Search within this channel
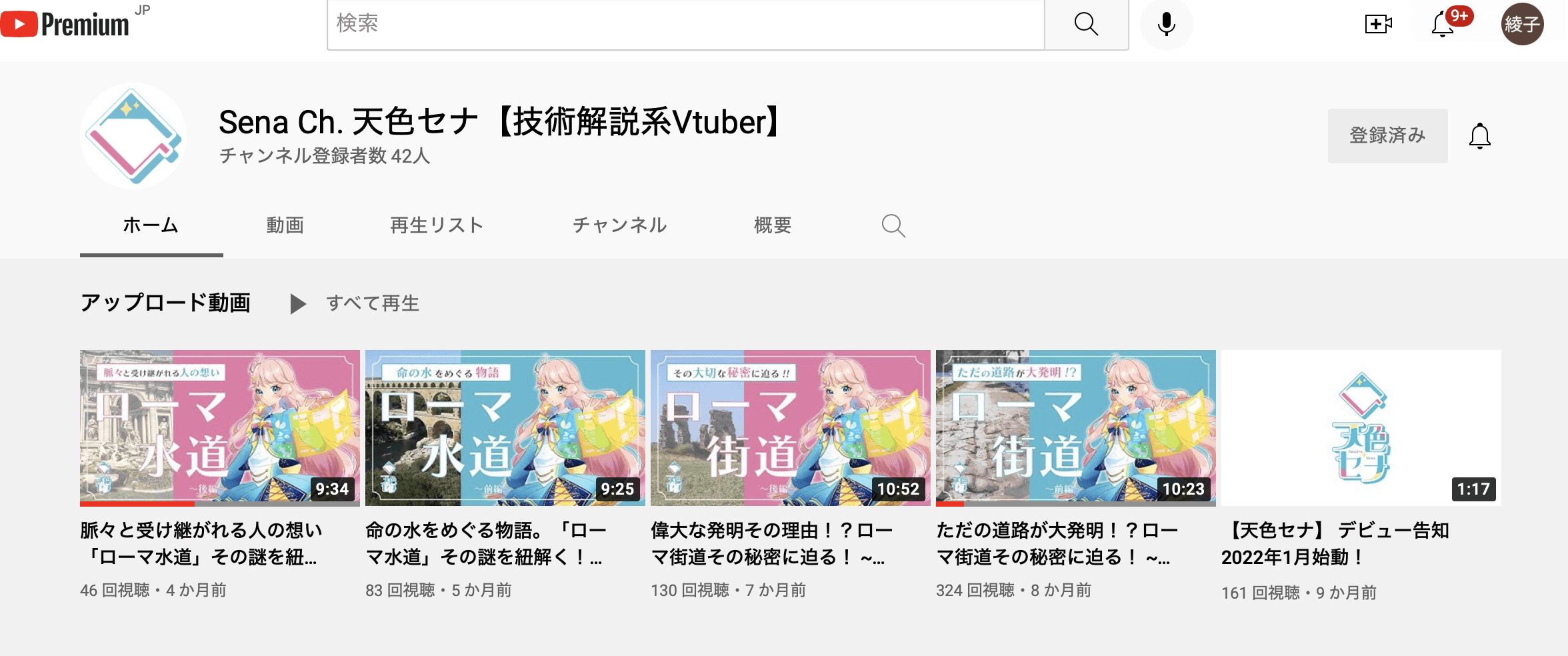This screenshot has height=656, width=1568. [893, 226]
